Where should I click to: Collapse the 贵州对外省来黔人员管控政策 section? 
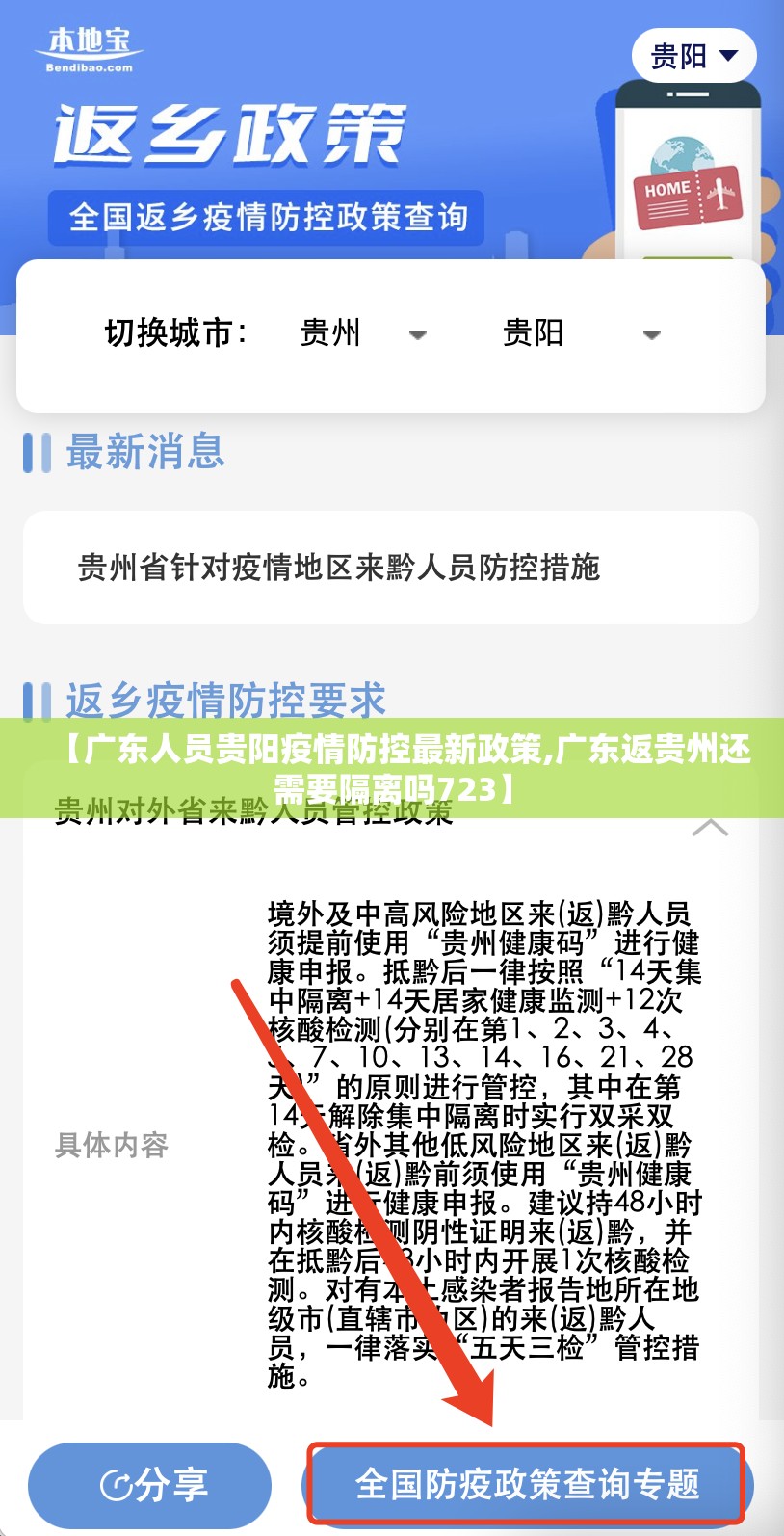click(710, 827)
